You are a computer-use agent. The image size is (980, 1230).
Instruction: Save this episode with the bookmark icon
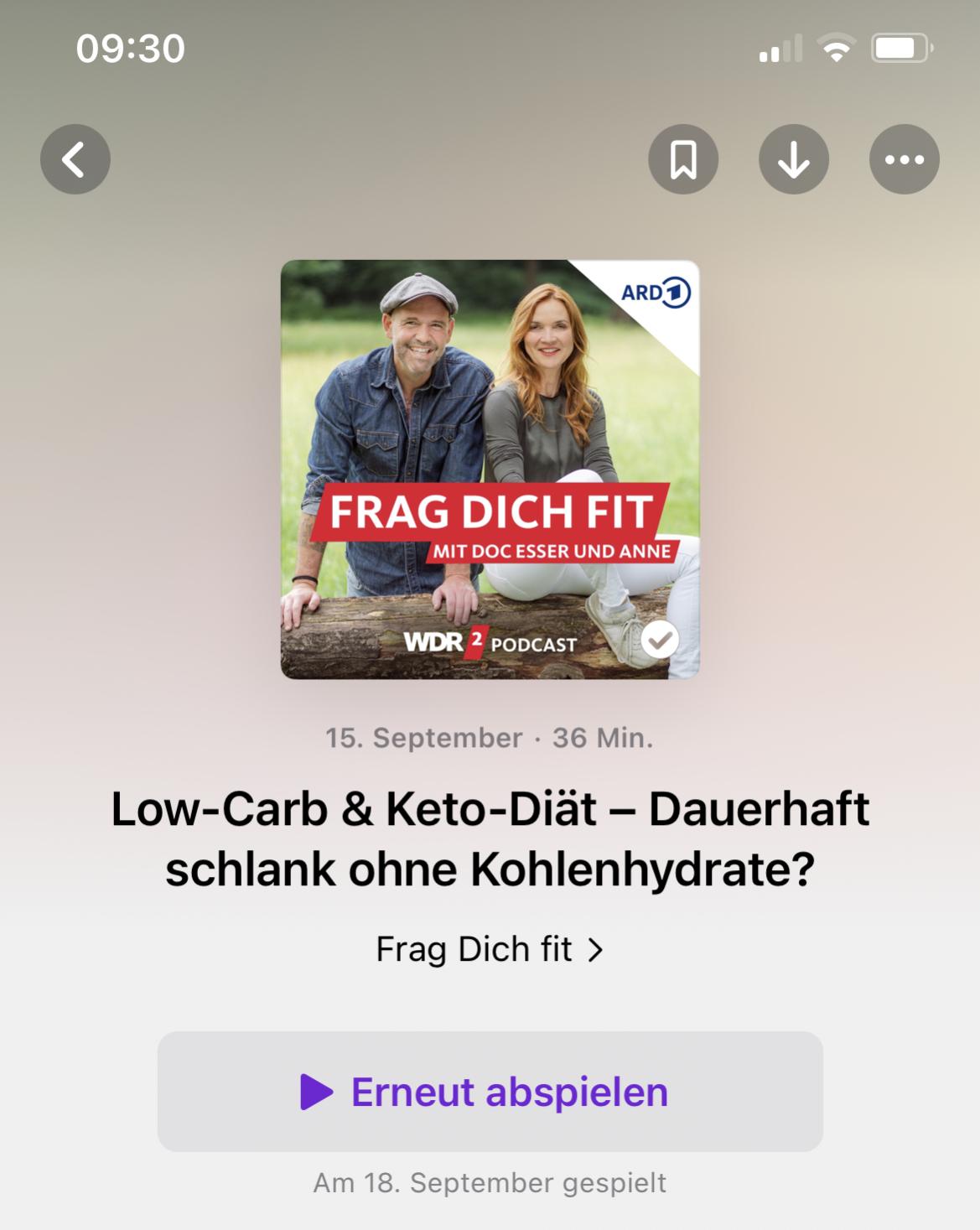(683, 159)
